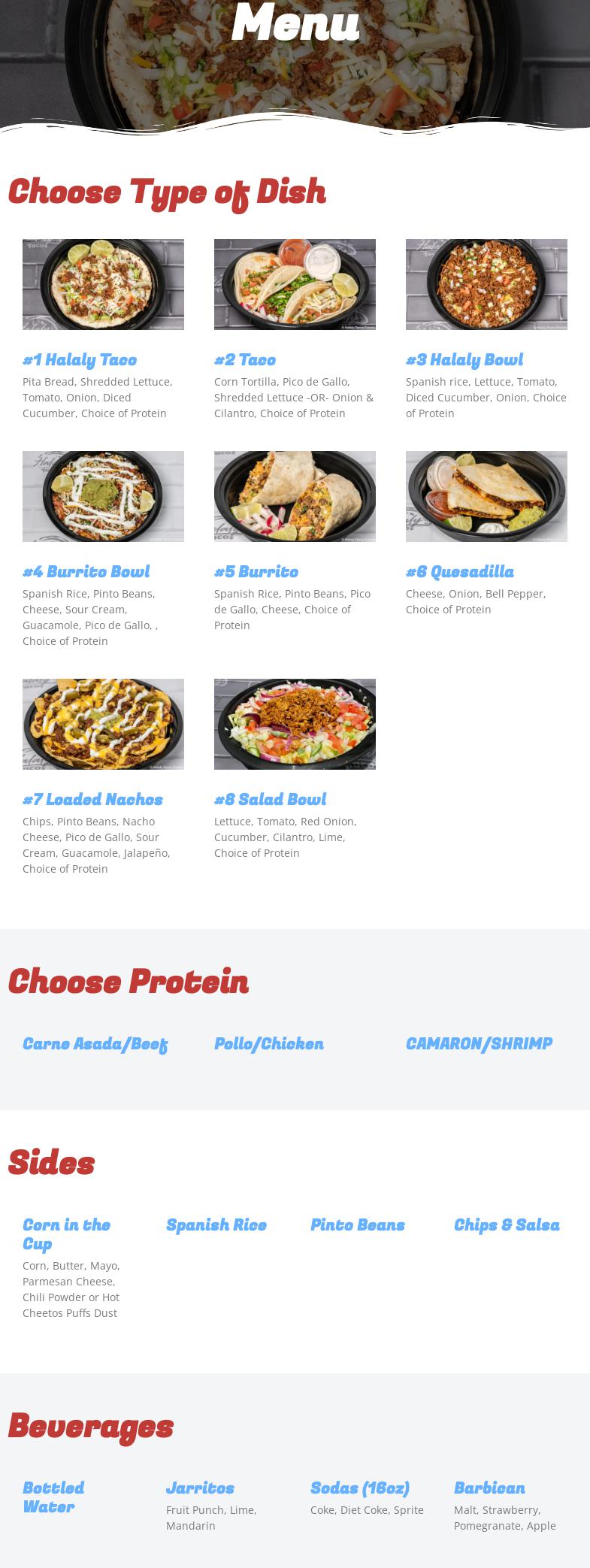Open the #1 Halaly Taco dish photo
Viewport: 590px width, 1568px height.
click(x=103, y=284)
